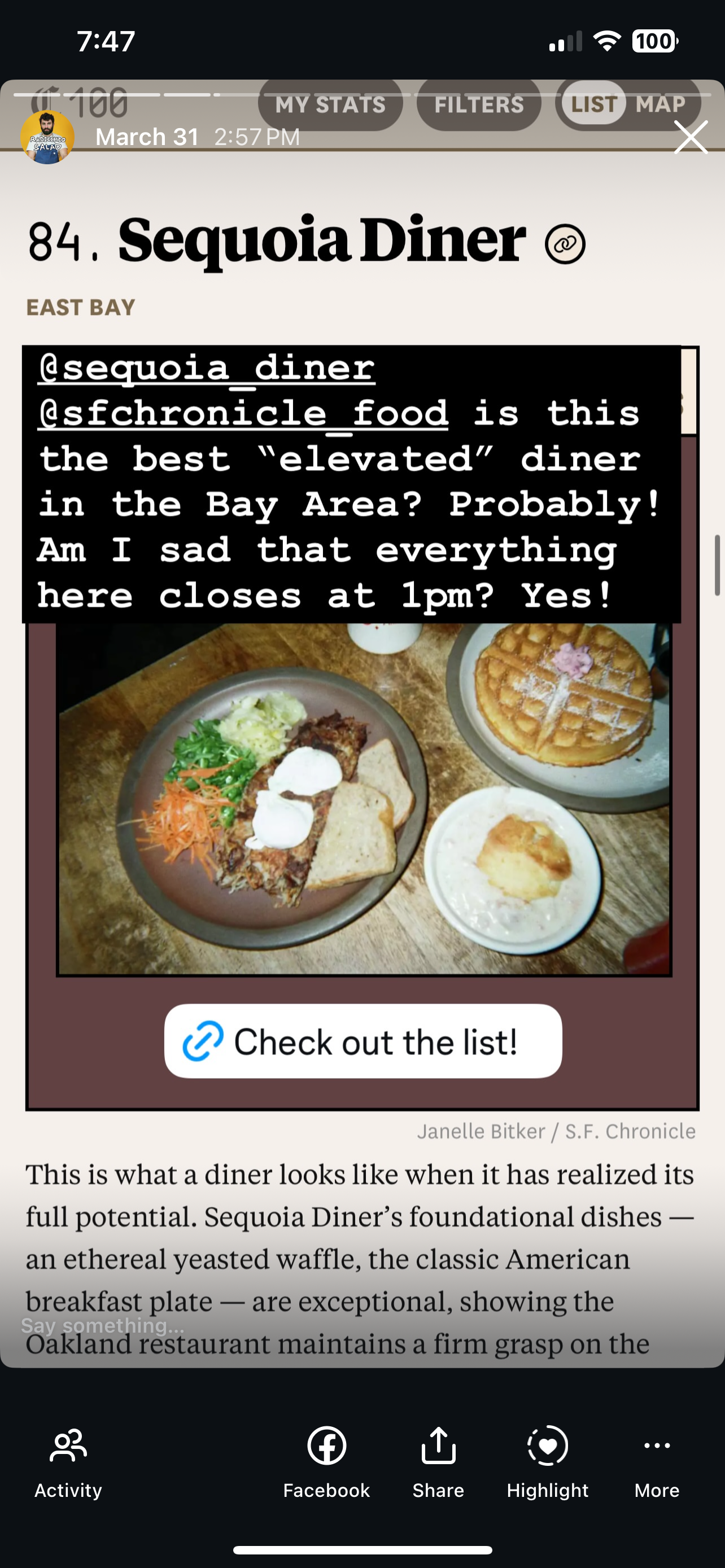Tap the 'Check out the list!' link sticker
The image size is (725, 1568).
point(363,1041)
